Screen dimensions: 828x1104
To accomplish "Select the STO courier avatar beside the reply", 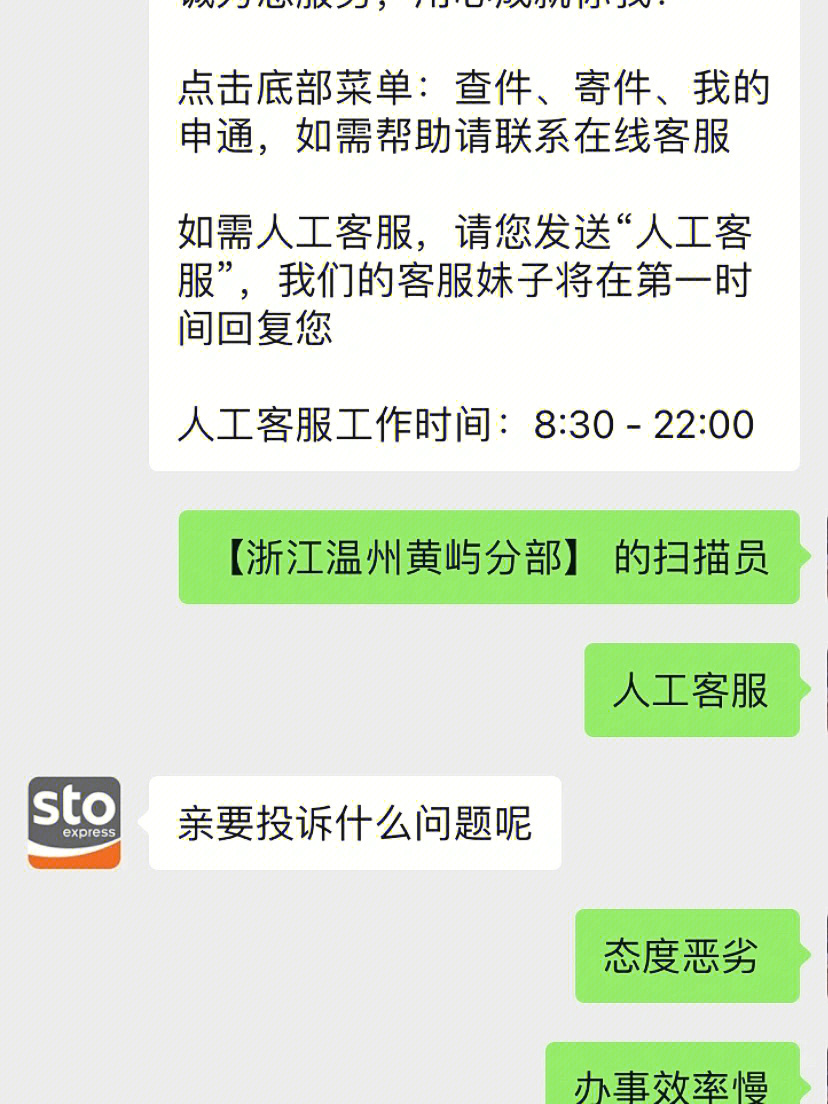I will pyautogui.click(x=72, y=822).
